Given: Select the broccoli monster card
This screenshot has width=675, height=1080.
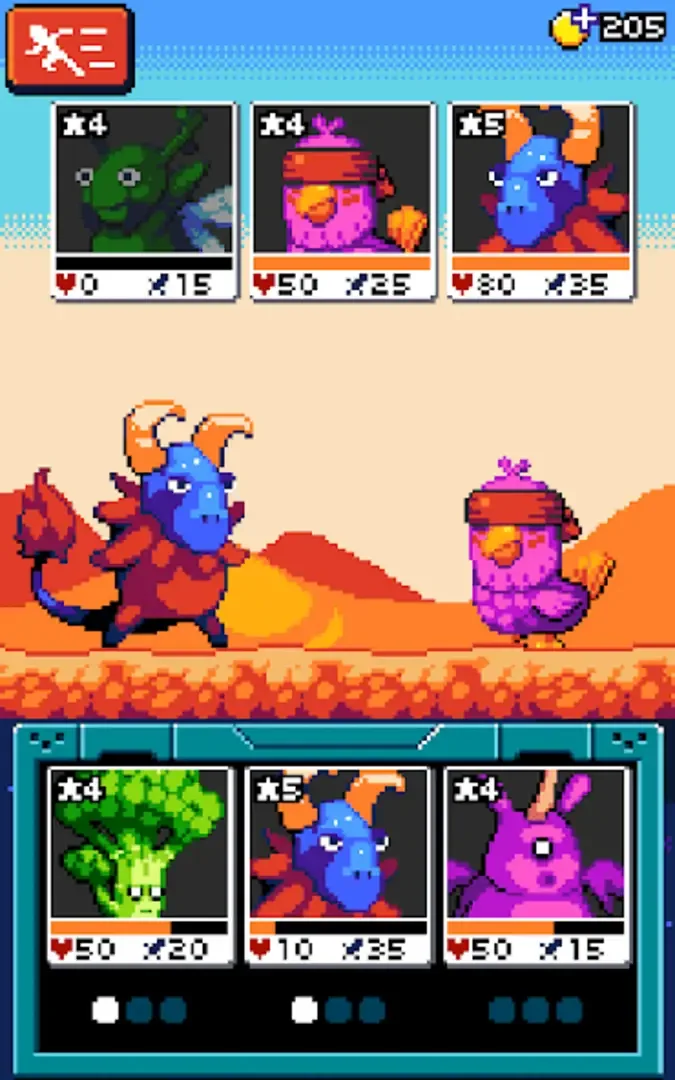Looking at the screenshot, I should [x=140, y=865].
